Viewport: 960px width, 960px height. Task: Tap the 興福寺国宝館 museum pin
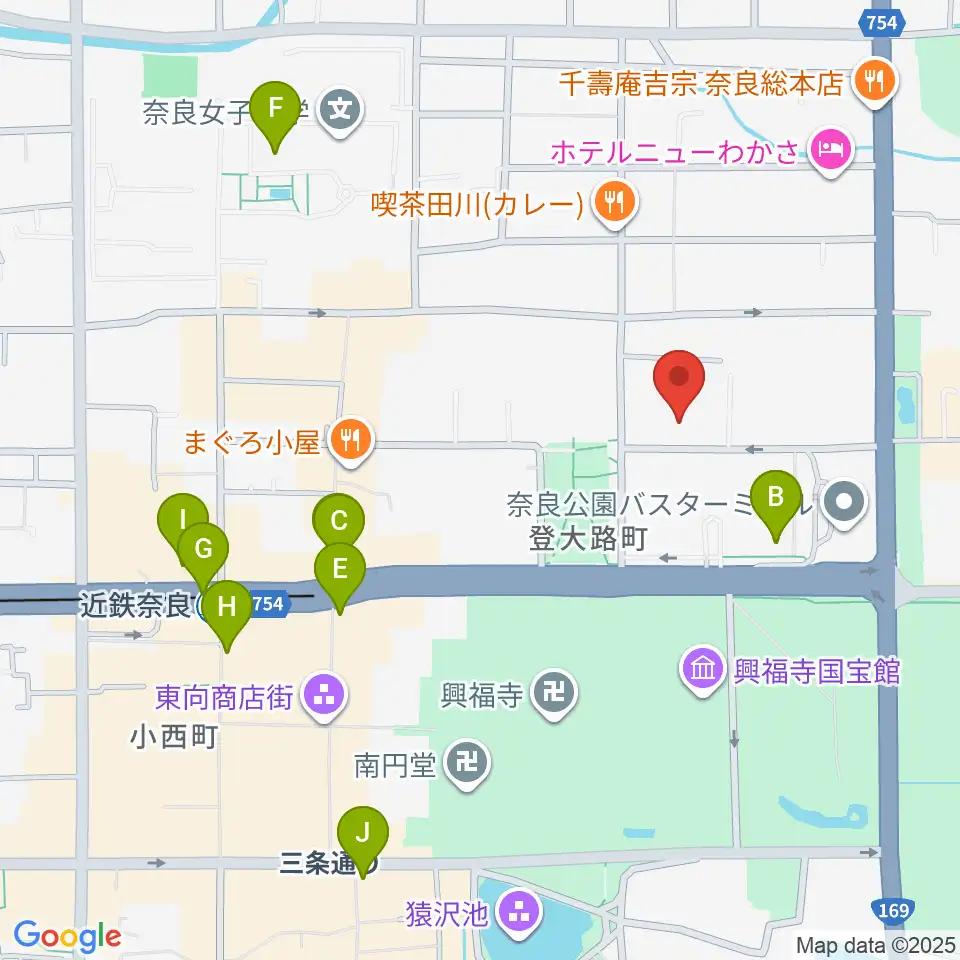coord(703,671)
